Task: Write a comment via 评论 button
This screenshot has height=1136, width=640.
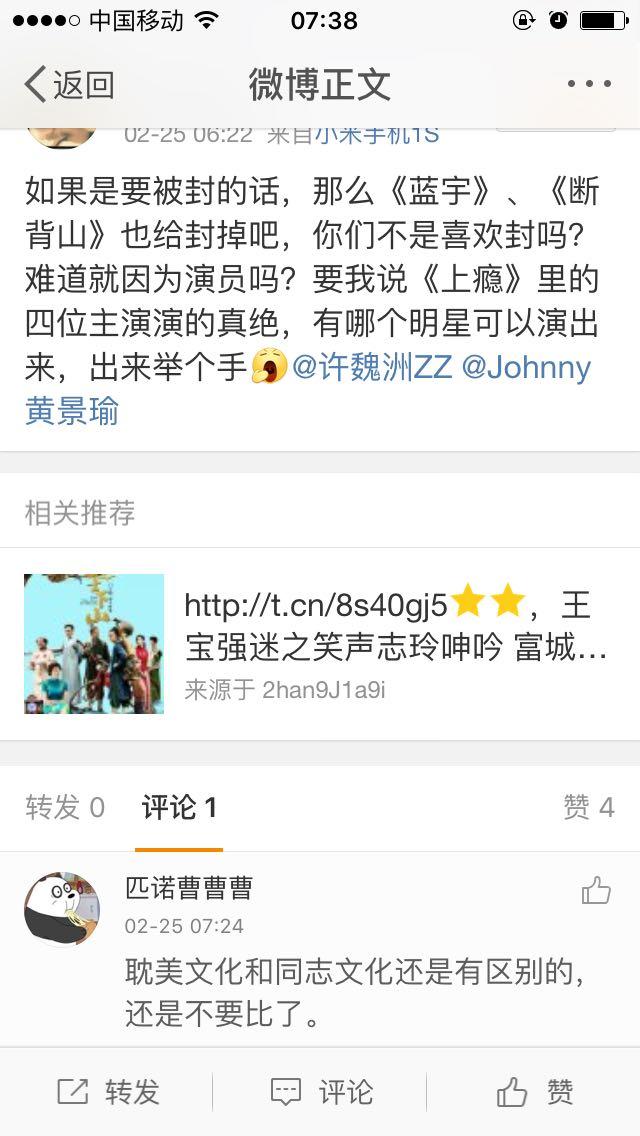Action: pos(321,1092)
